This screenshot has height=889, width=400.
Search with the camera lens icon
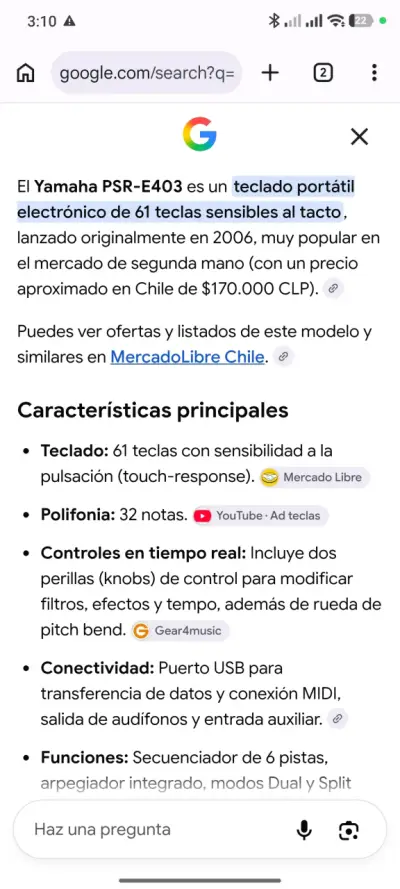[348, 831]
